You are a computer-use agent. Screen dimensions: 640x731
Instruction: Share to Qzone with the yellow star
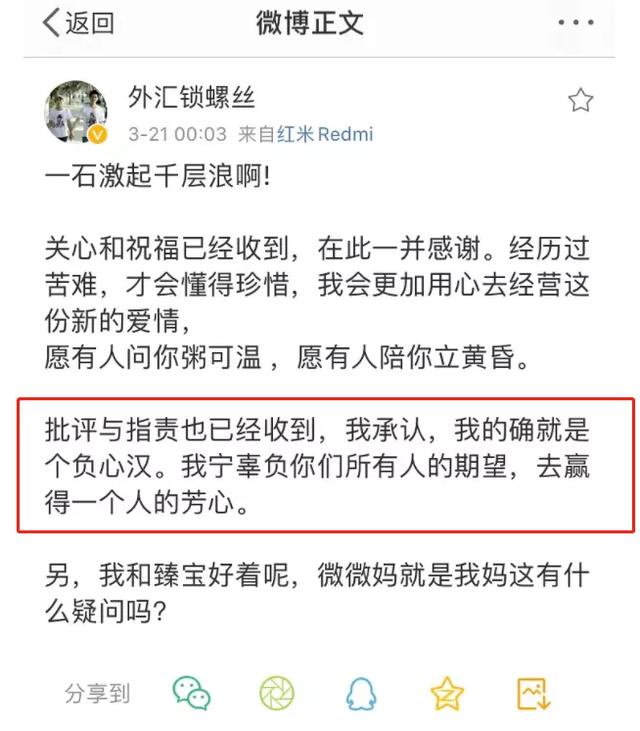447,692
